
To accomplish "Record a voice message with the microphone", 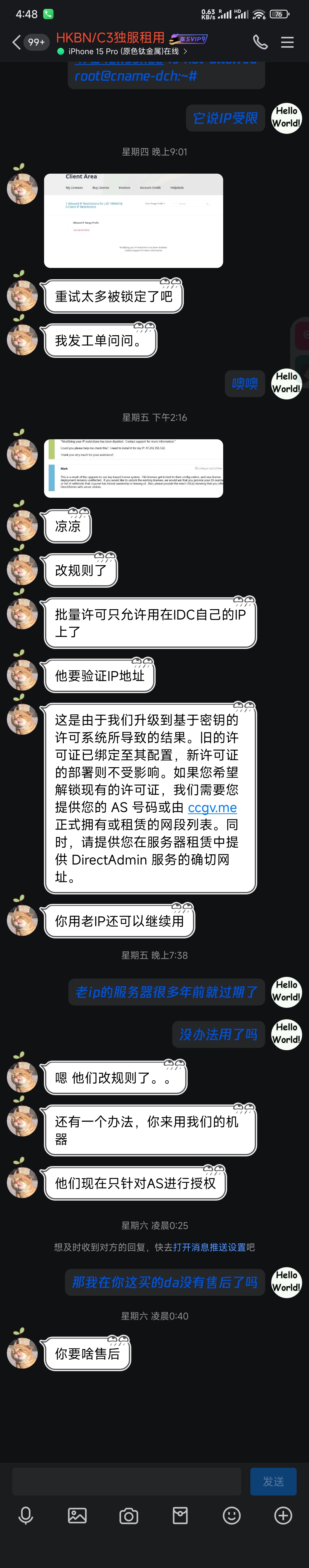I will (25, 1516).
